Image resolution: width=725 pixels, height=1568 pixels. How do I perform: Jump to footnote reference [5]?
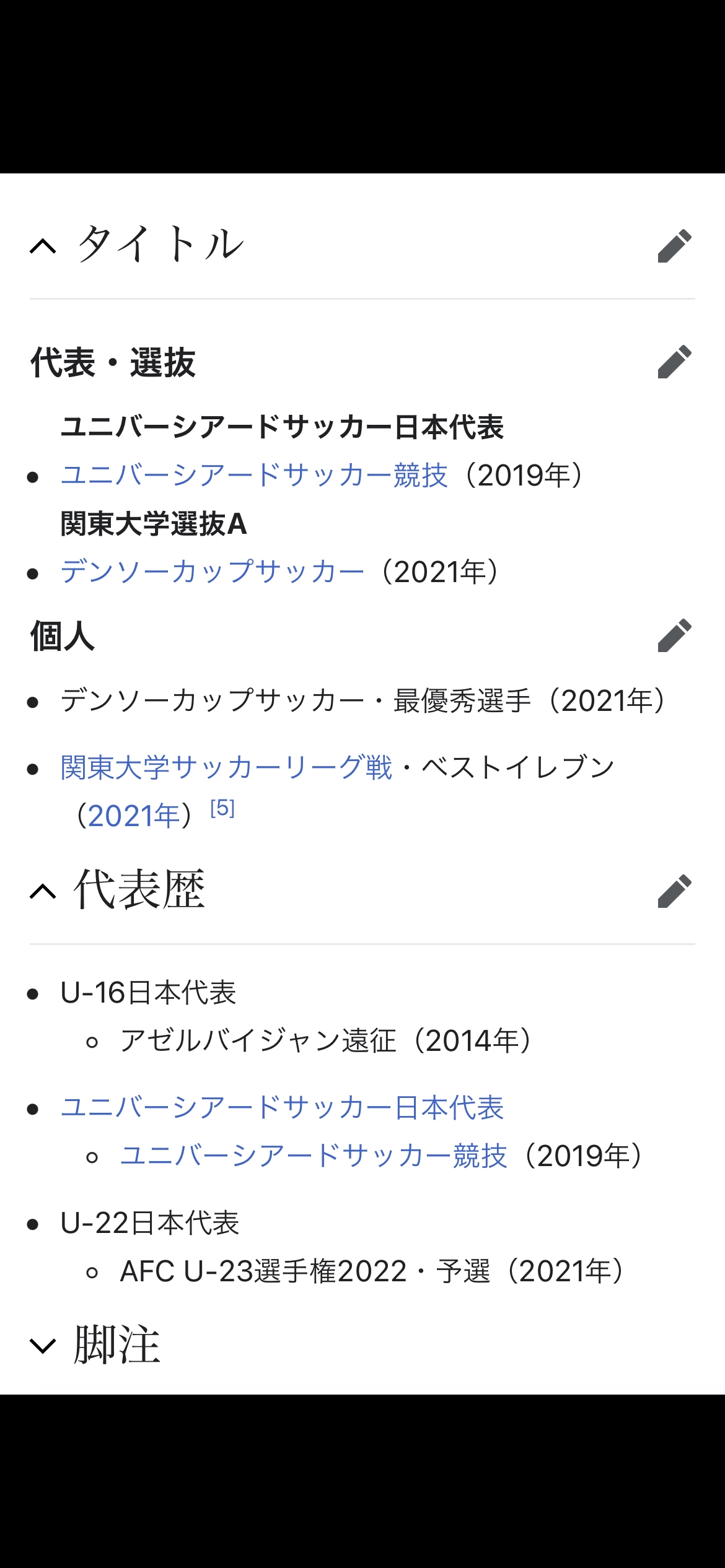pos(222,808)
